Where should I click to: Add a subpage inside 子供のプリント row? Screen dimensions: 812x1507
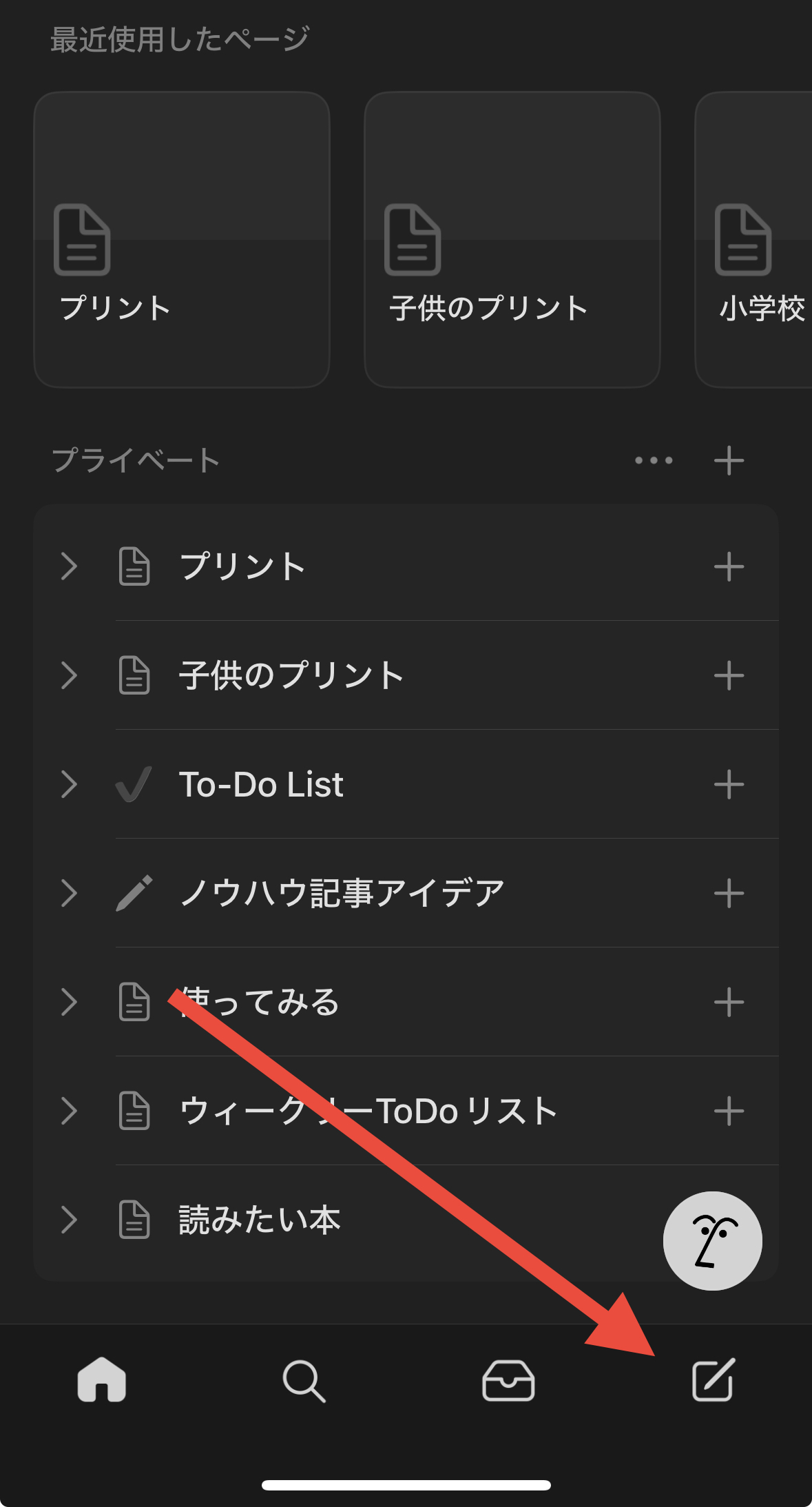coord(729,675)
